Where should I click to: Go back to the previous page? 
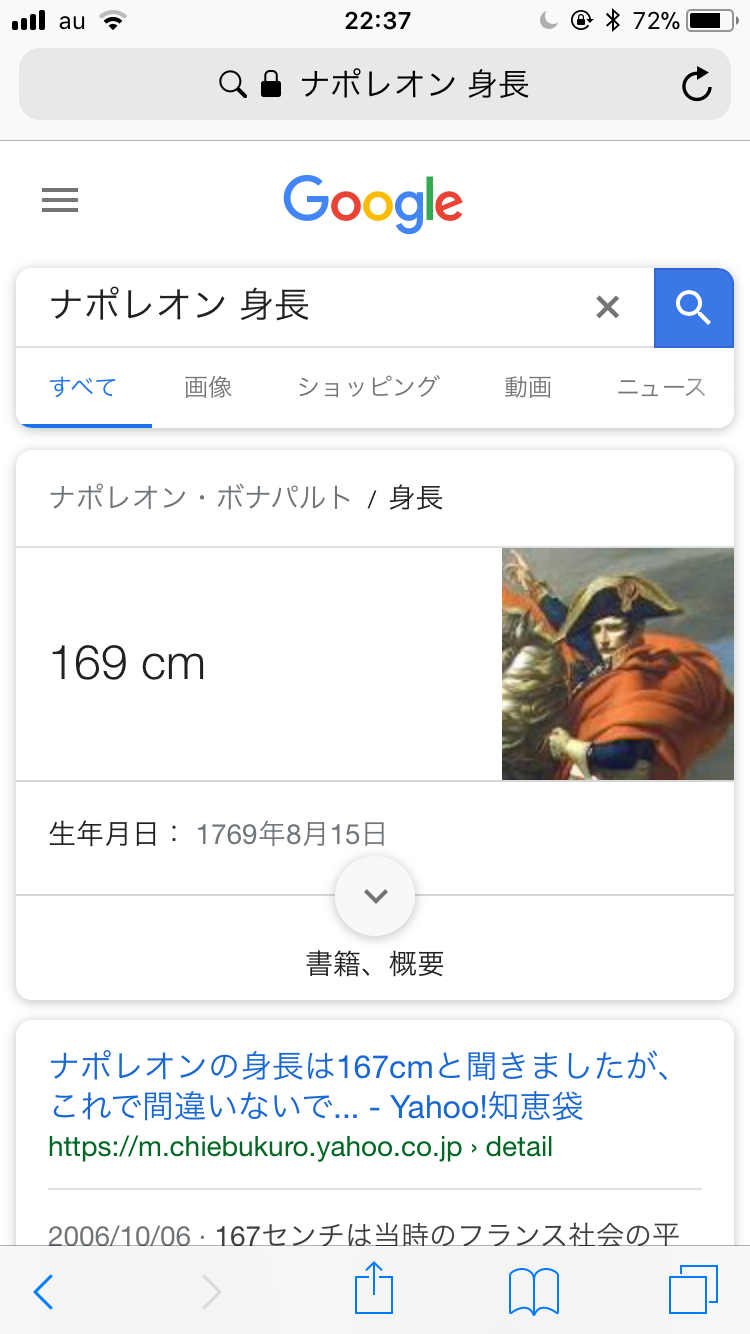click(43, 1291)
